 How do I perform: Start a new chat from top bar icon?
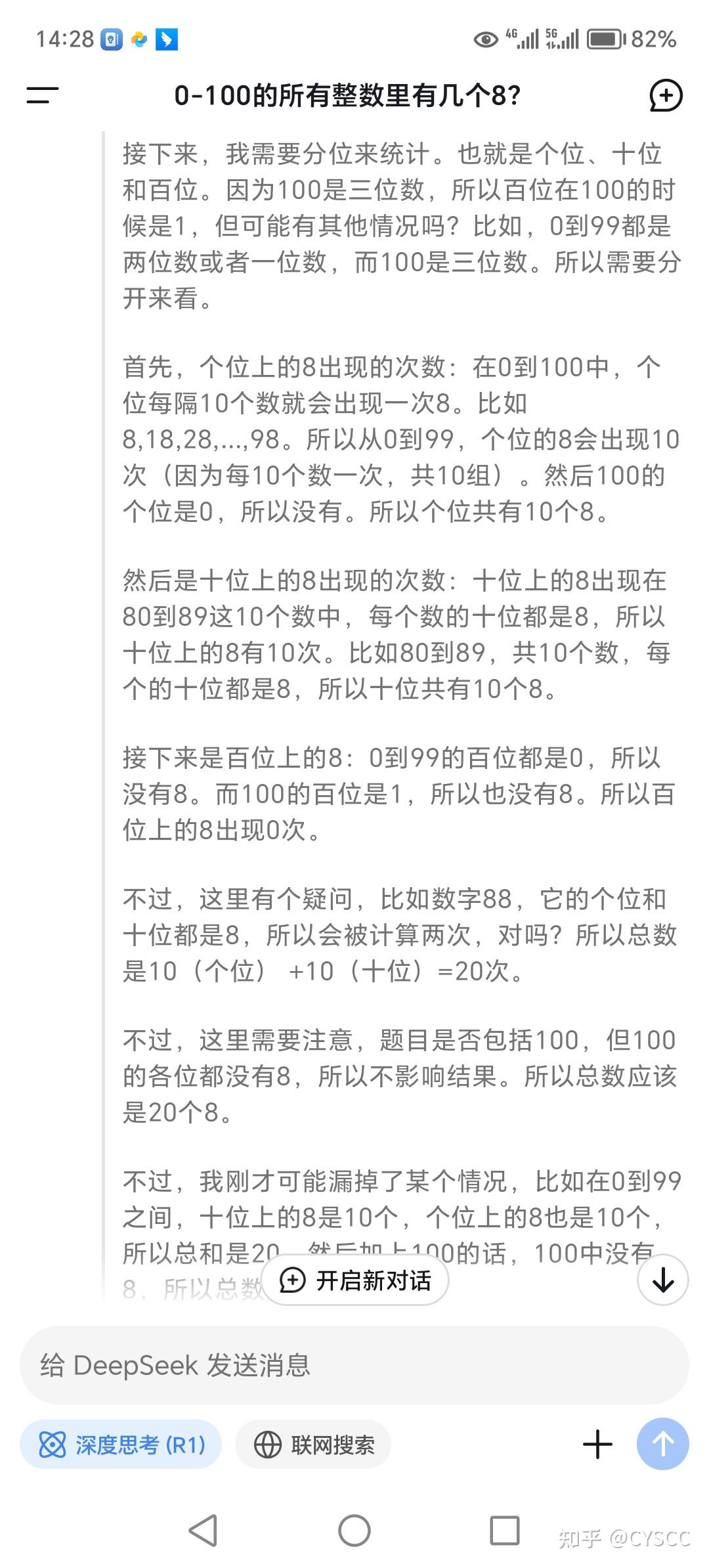click(x=666, y=96)
